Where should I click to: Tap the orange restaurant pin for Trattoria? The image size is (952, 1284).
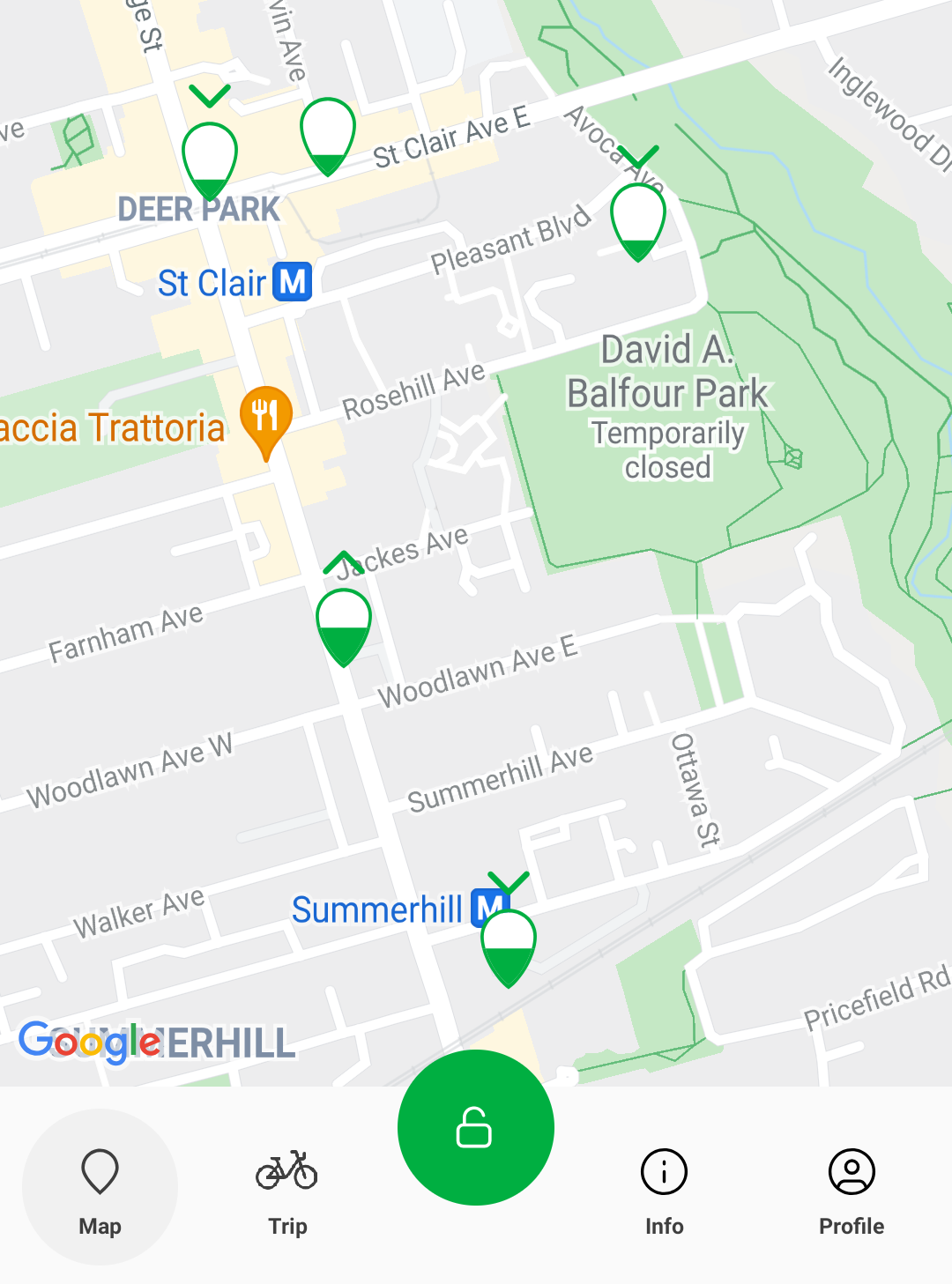[x=265, y=418]
